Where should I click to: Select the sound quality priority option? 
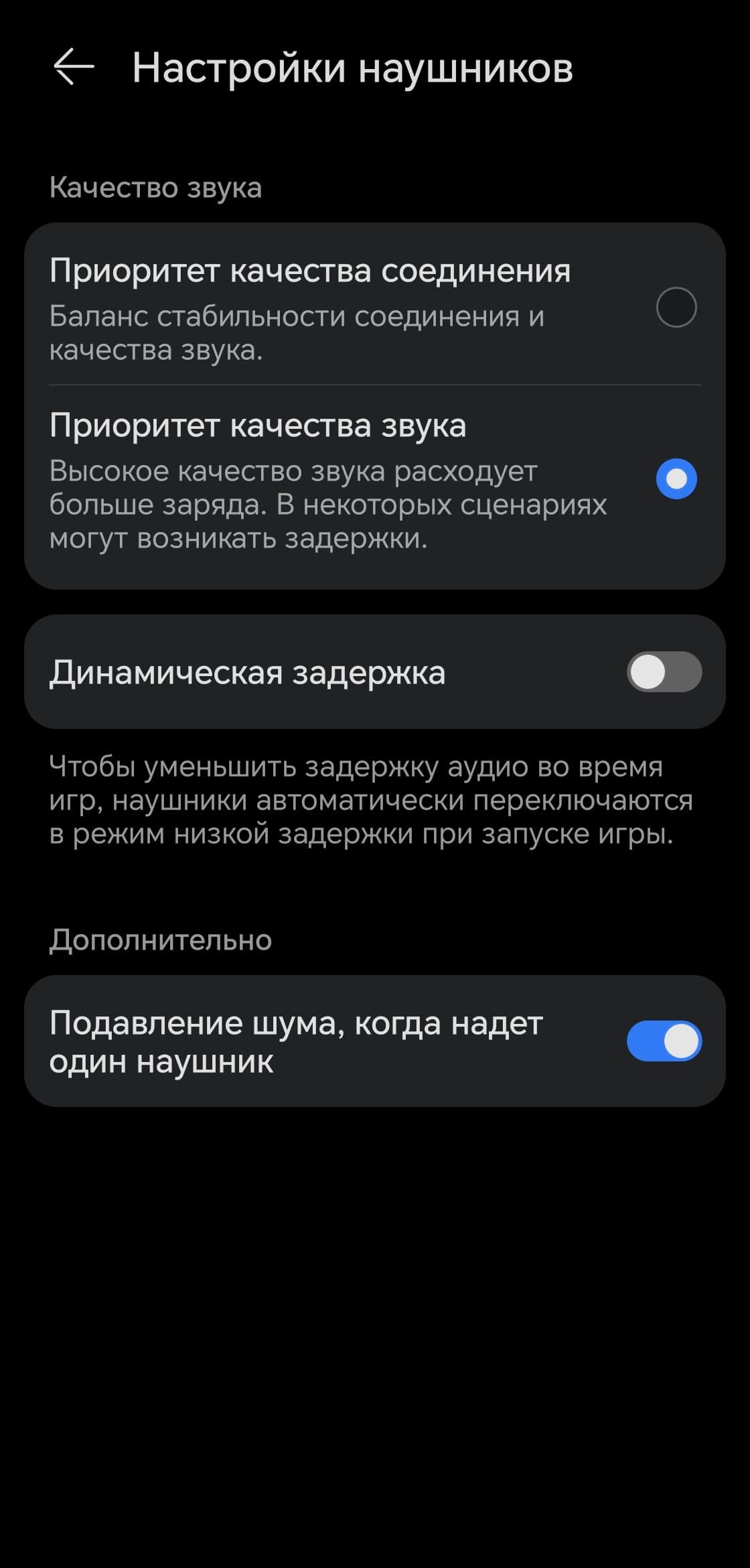(x=676, y=479)
